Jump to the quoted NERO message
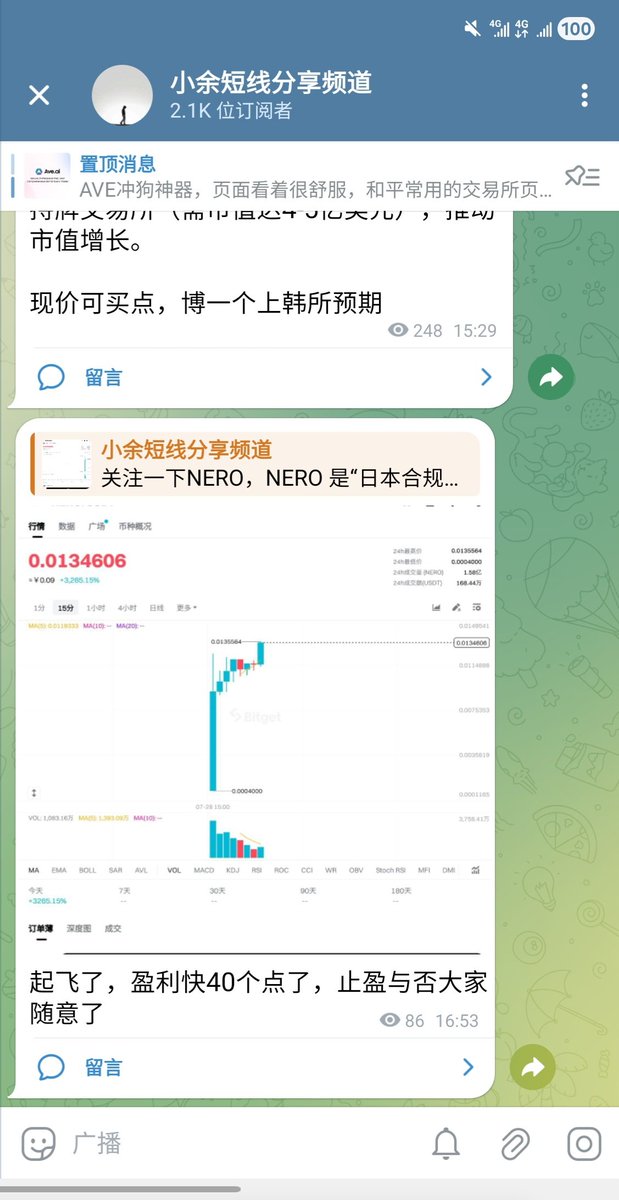 (x=256, y=464)
